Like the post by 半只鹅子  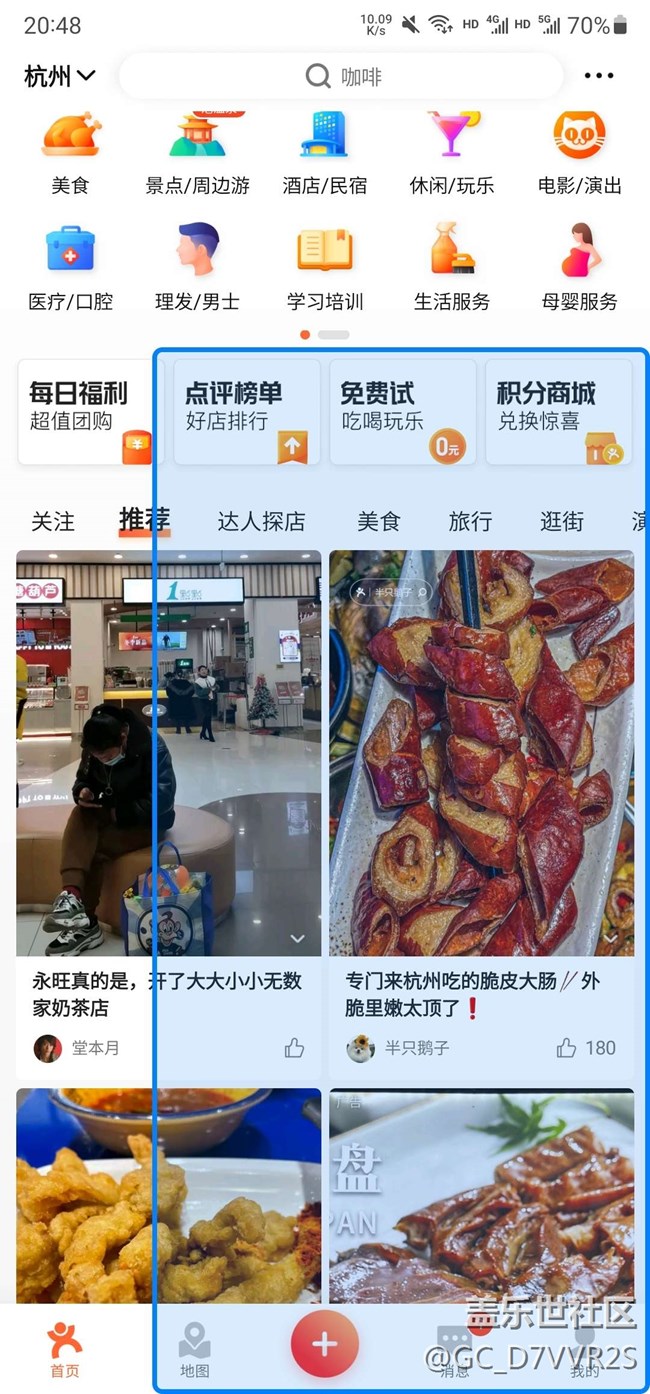click(567, 1048)
